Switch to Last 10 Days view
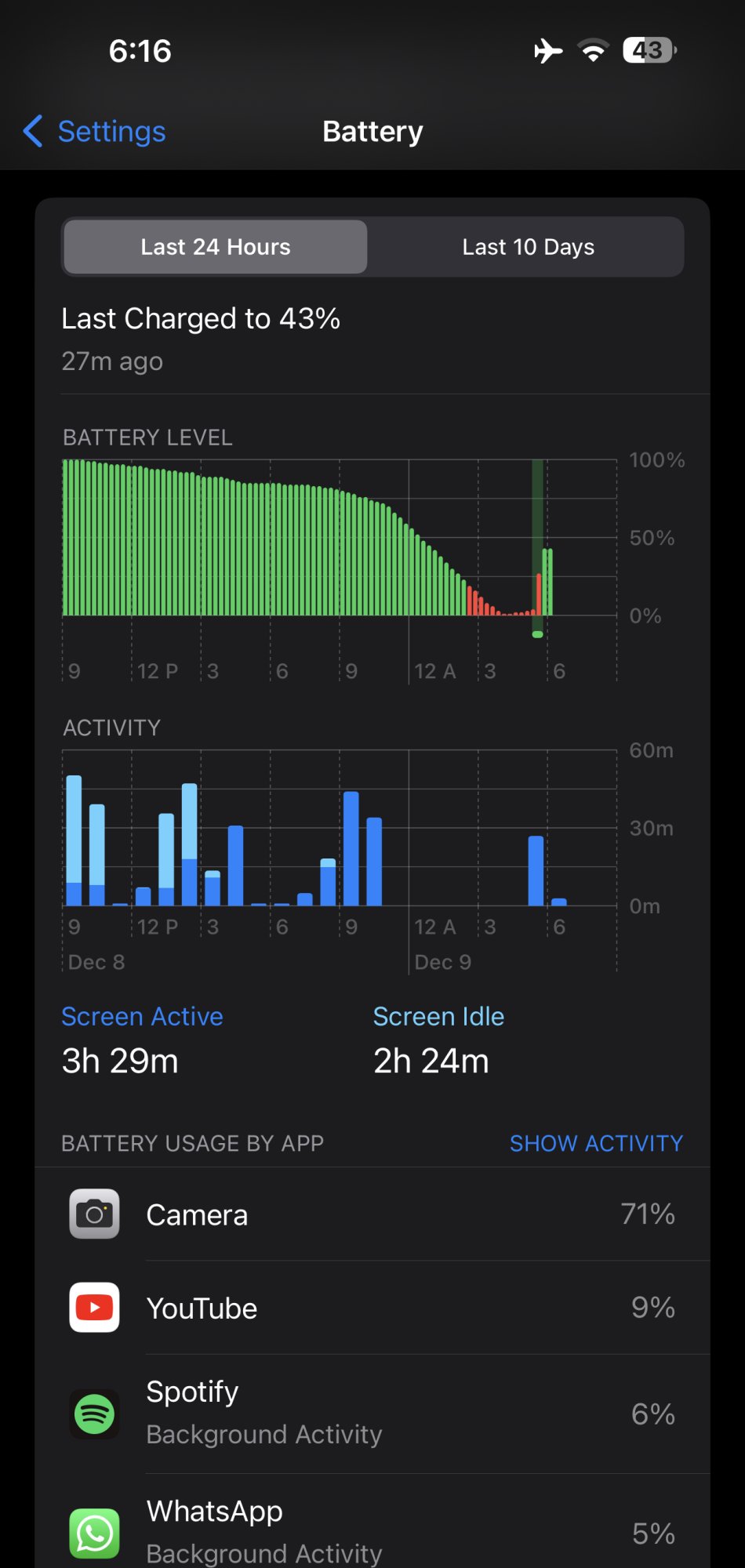This screenshot has width=745, height=1568. 528,247
